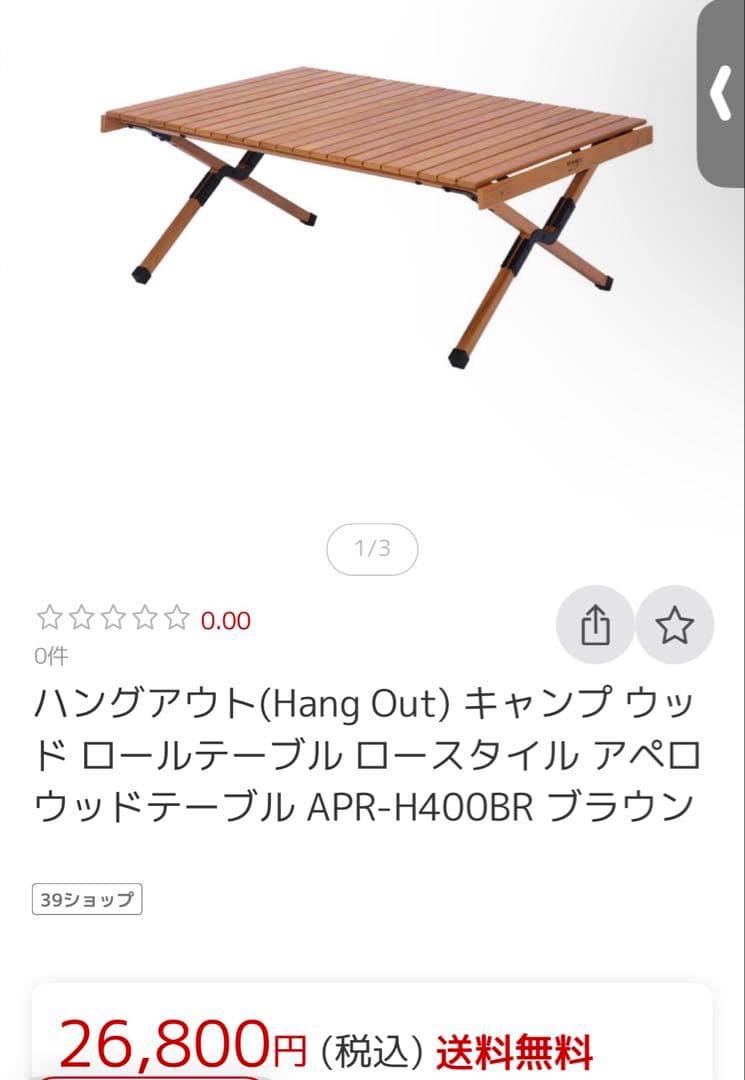745x1080 pixels.
Task: Toggle favorite status for this table
Action: click(675, 624)
